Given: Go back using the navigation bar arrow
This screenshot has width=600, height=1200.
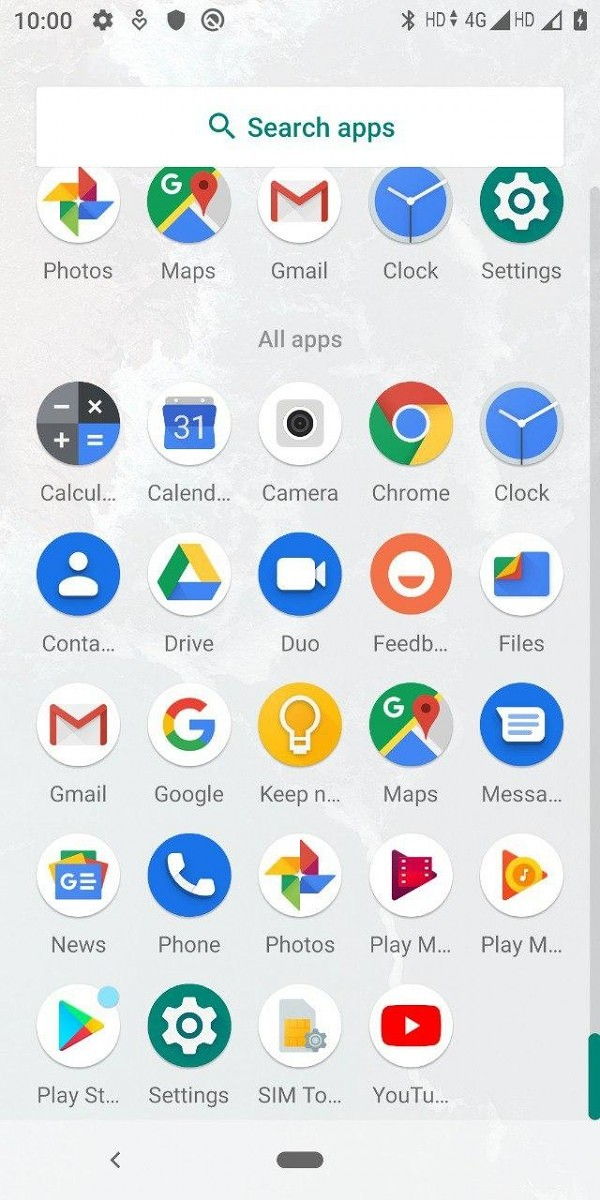Looking at the screenshot, I should tap(115, 1160).
